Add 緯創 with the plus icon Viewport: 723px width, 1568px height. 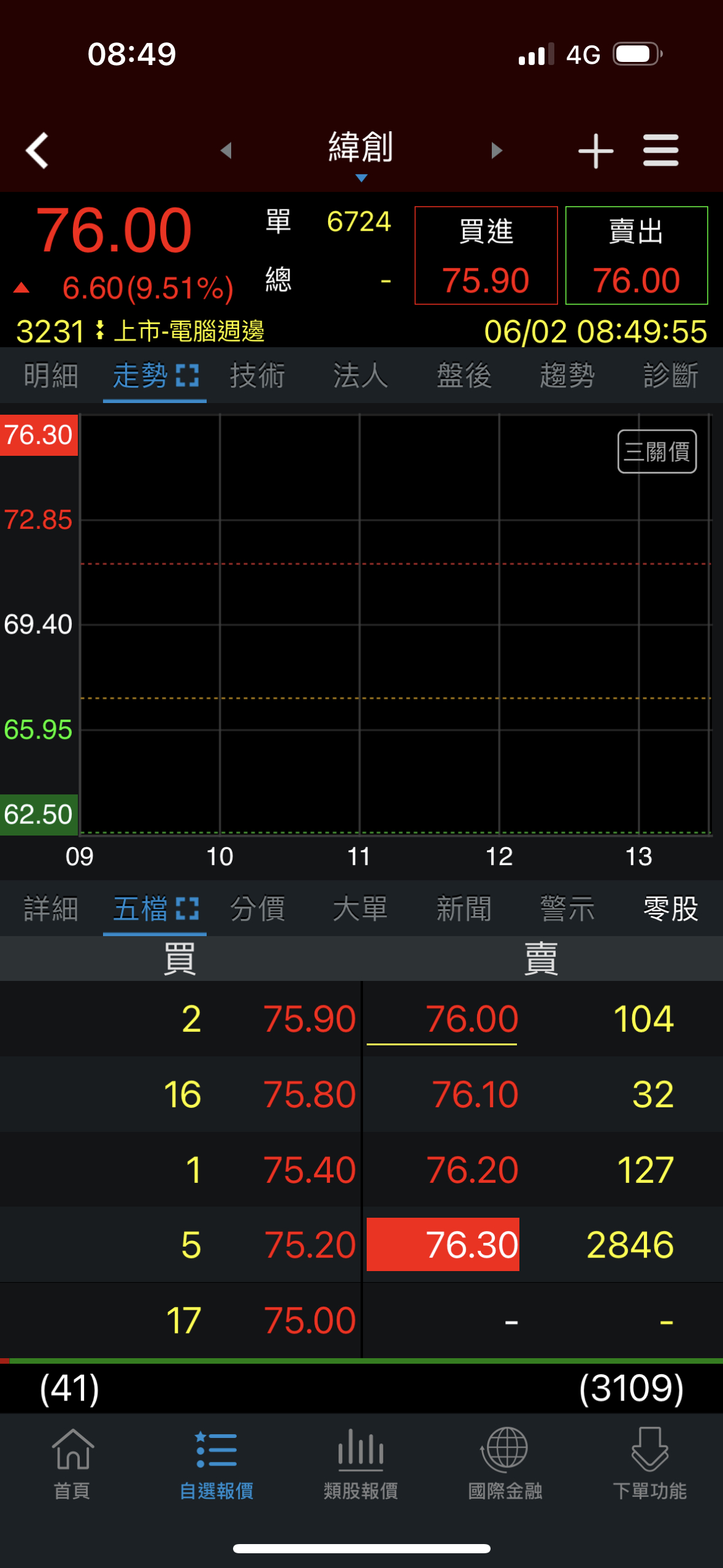tap(595, 151)
